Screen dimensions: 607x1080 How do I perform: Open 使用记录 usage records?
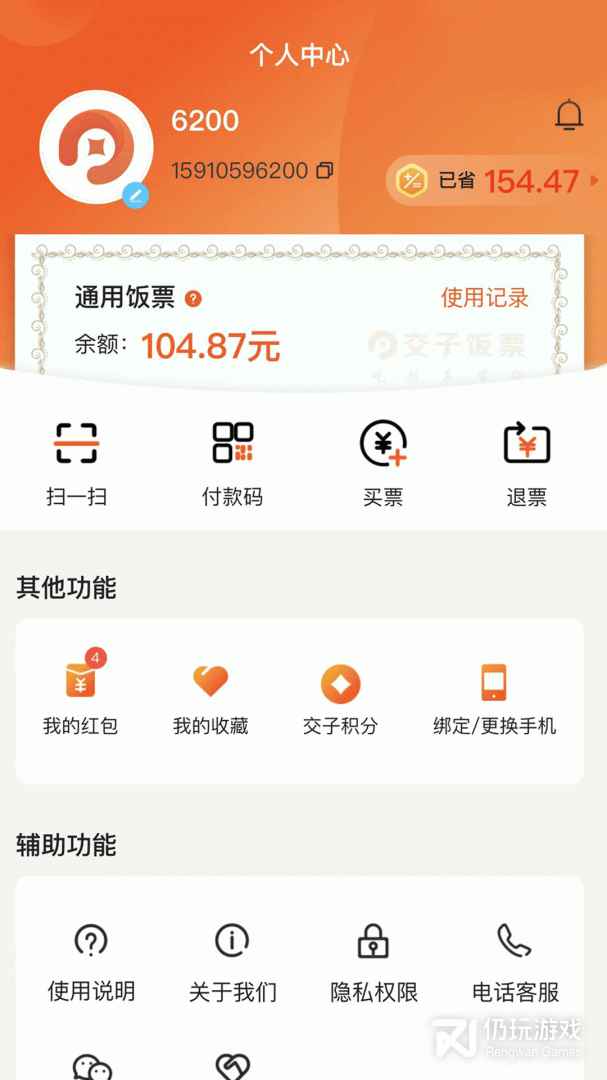click(484, 298)
